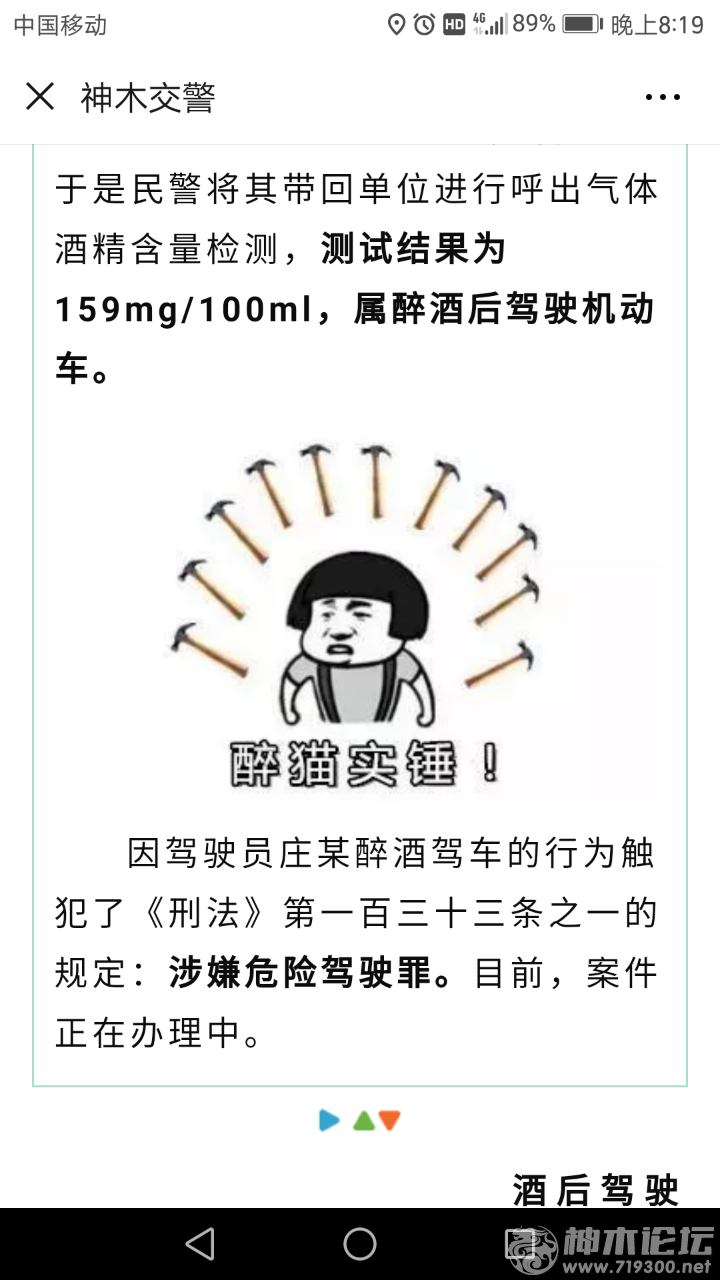Go to the home screen
This screenshot has height=1280, width=720.
pos(360,1244)
